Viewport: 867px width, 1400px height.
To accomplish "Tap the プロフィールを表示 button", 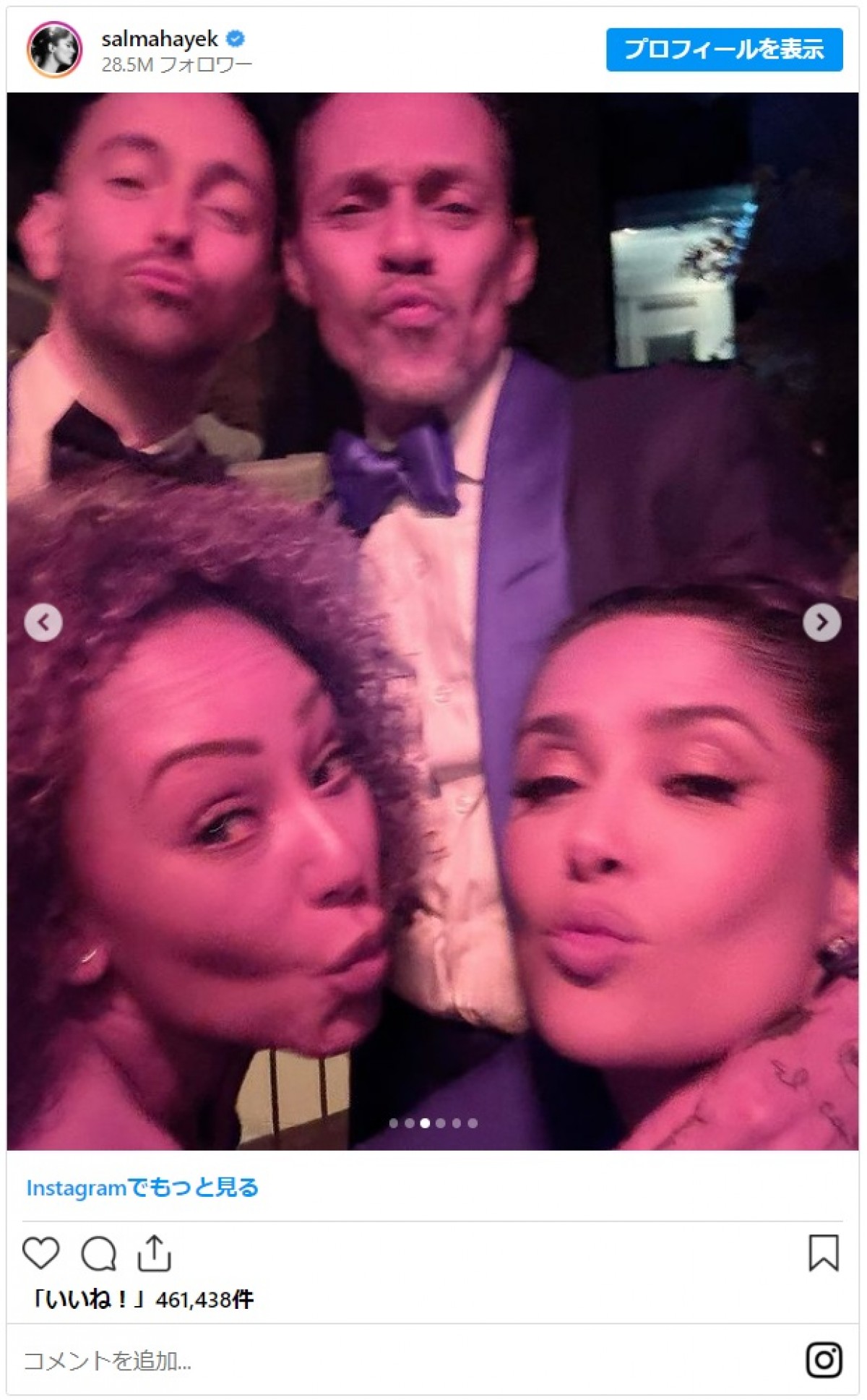I will point(724,49).
